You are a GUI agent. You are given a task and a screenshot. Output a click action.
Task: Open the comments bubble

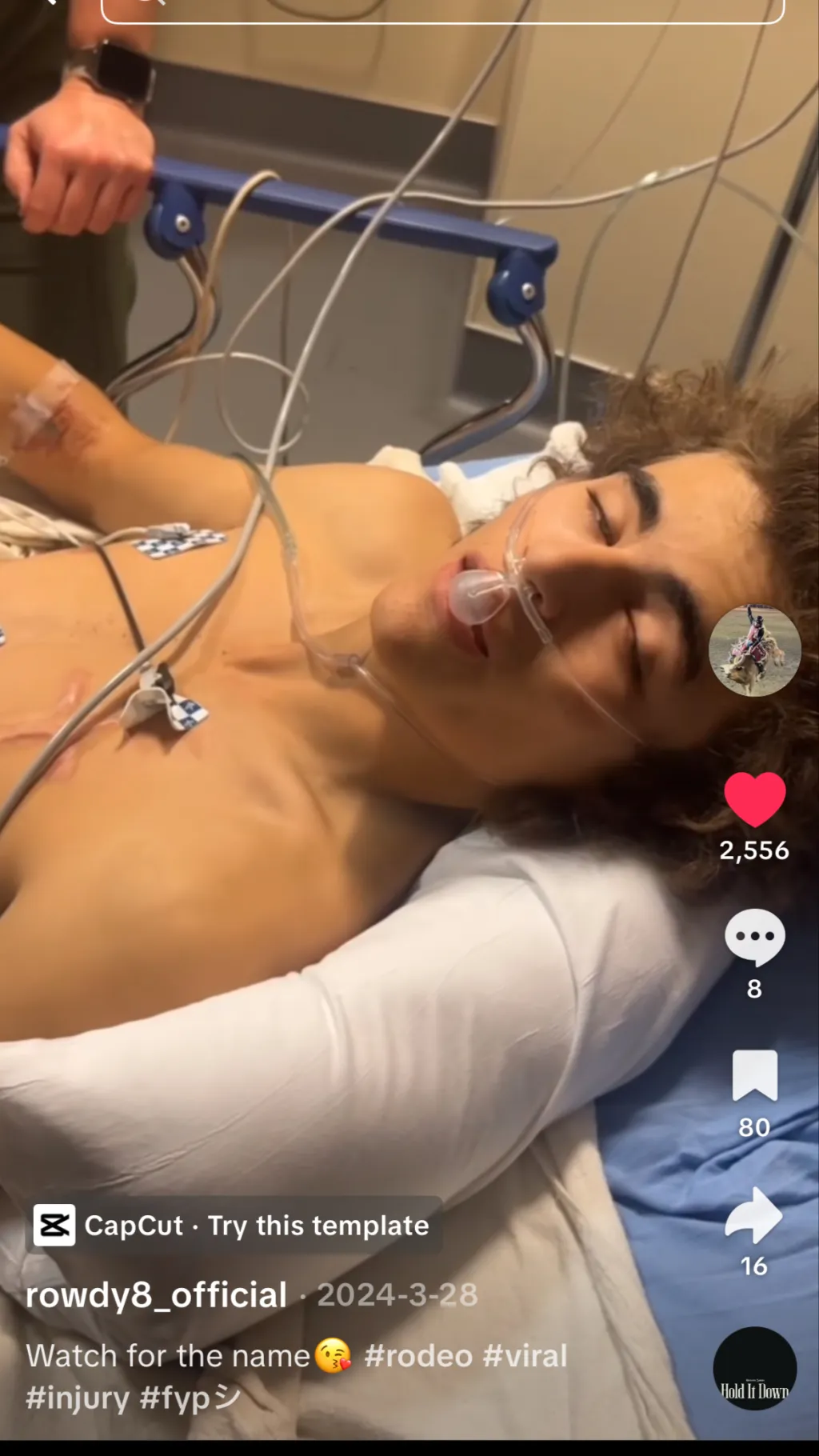click(x=754, y=937)
